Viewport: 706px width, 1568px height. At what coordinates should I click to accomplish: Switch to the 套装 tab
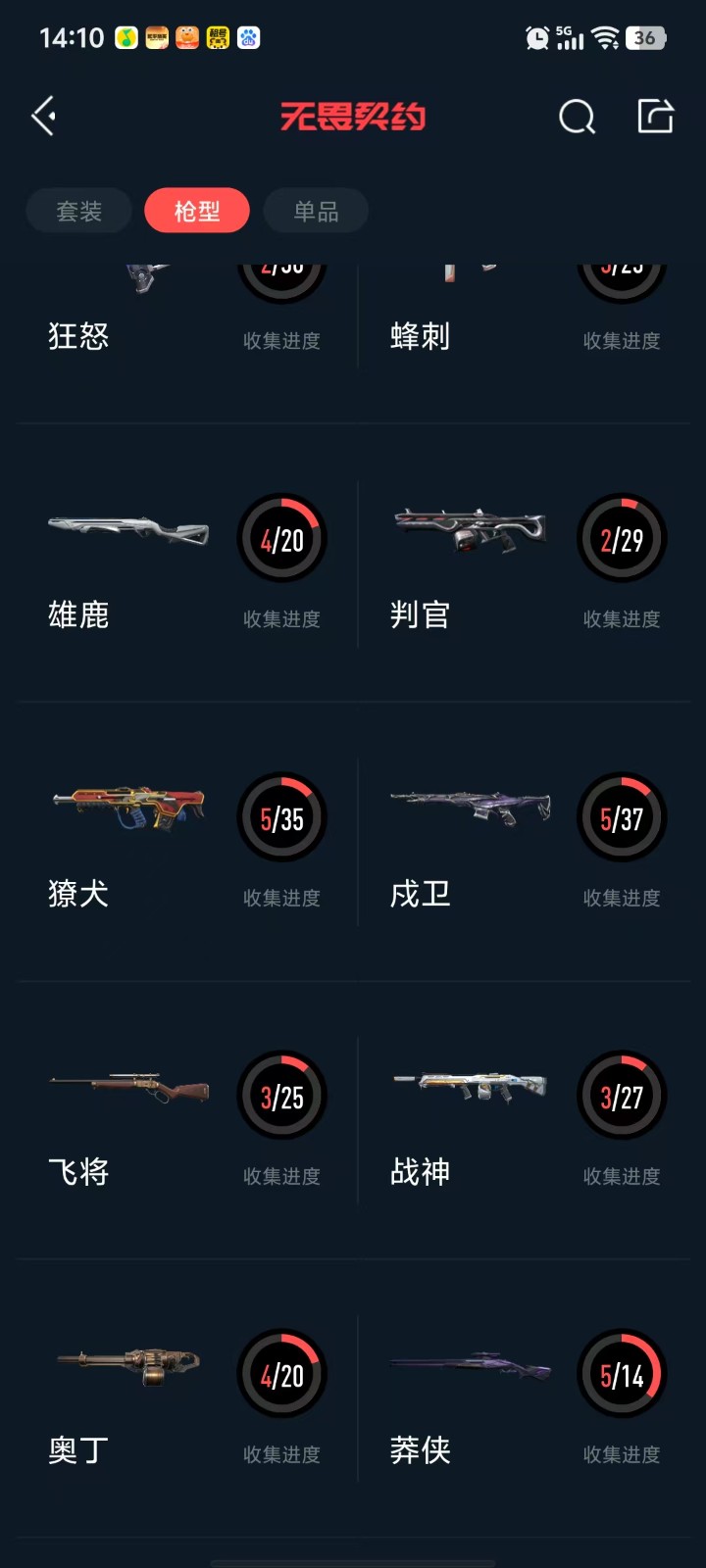pos(79,211)
